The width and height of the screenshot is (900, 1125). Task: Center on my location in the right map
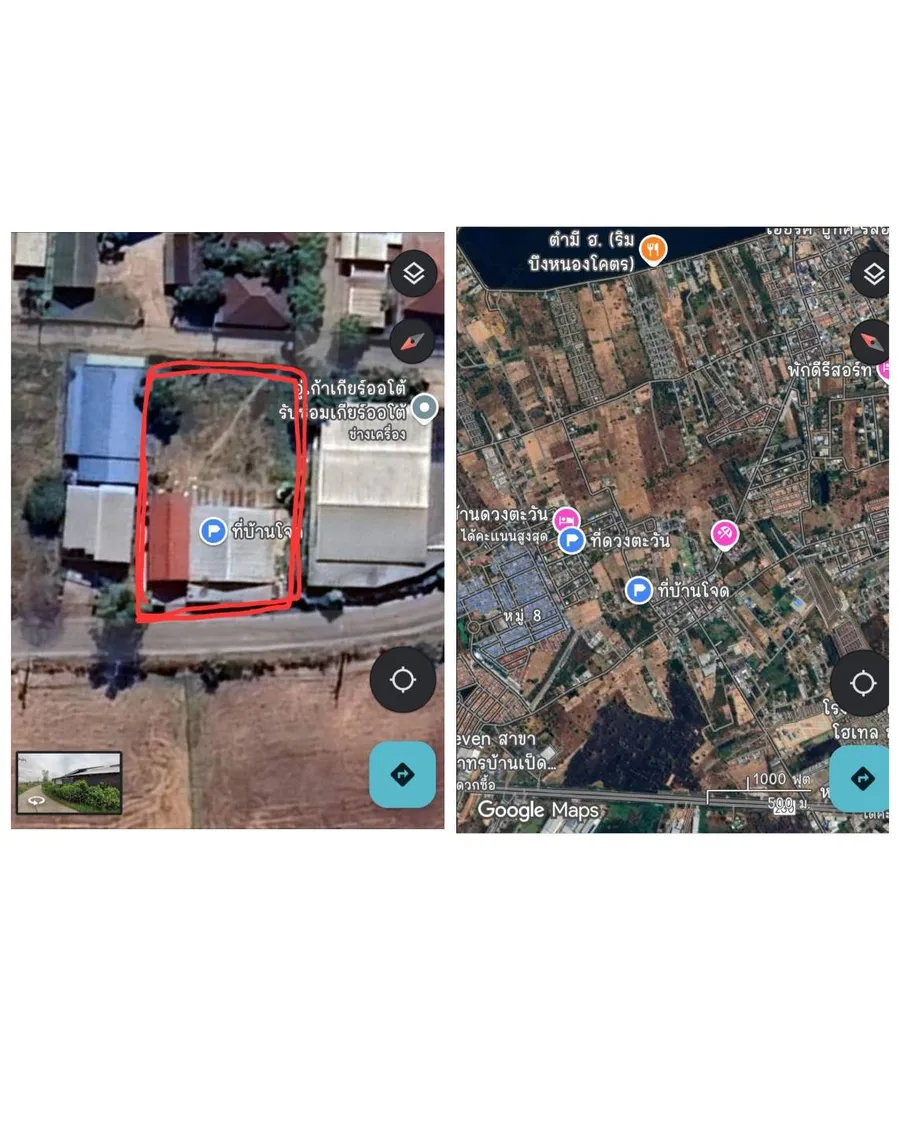coord(862,683)
